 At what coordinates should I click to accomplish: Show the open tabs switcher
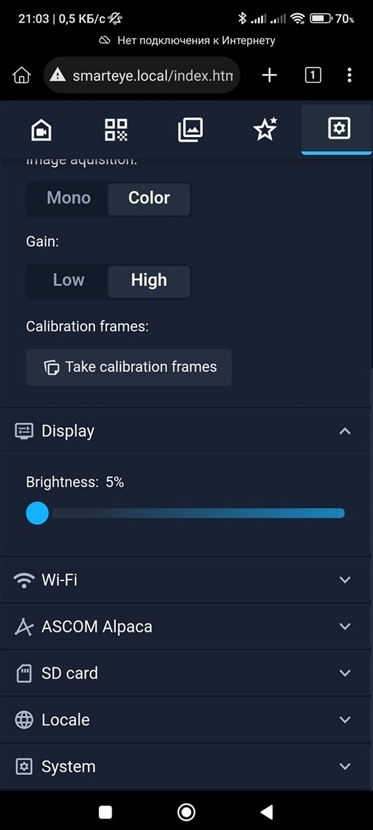[x=313, y=76]
